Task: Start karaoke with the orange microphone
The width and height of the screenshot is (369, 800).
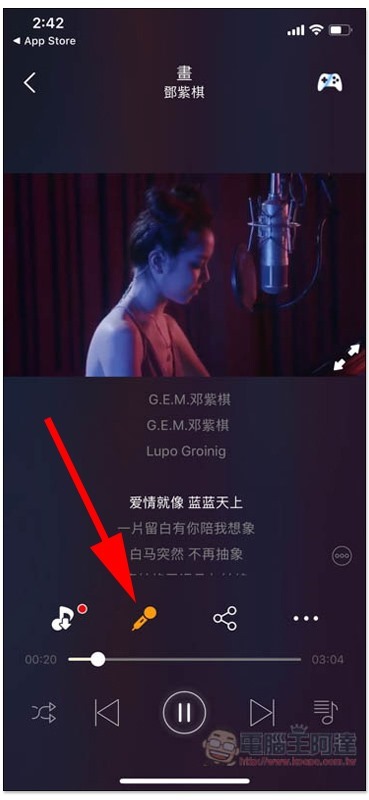Action: click(144, 618)
